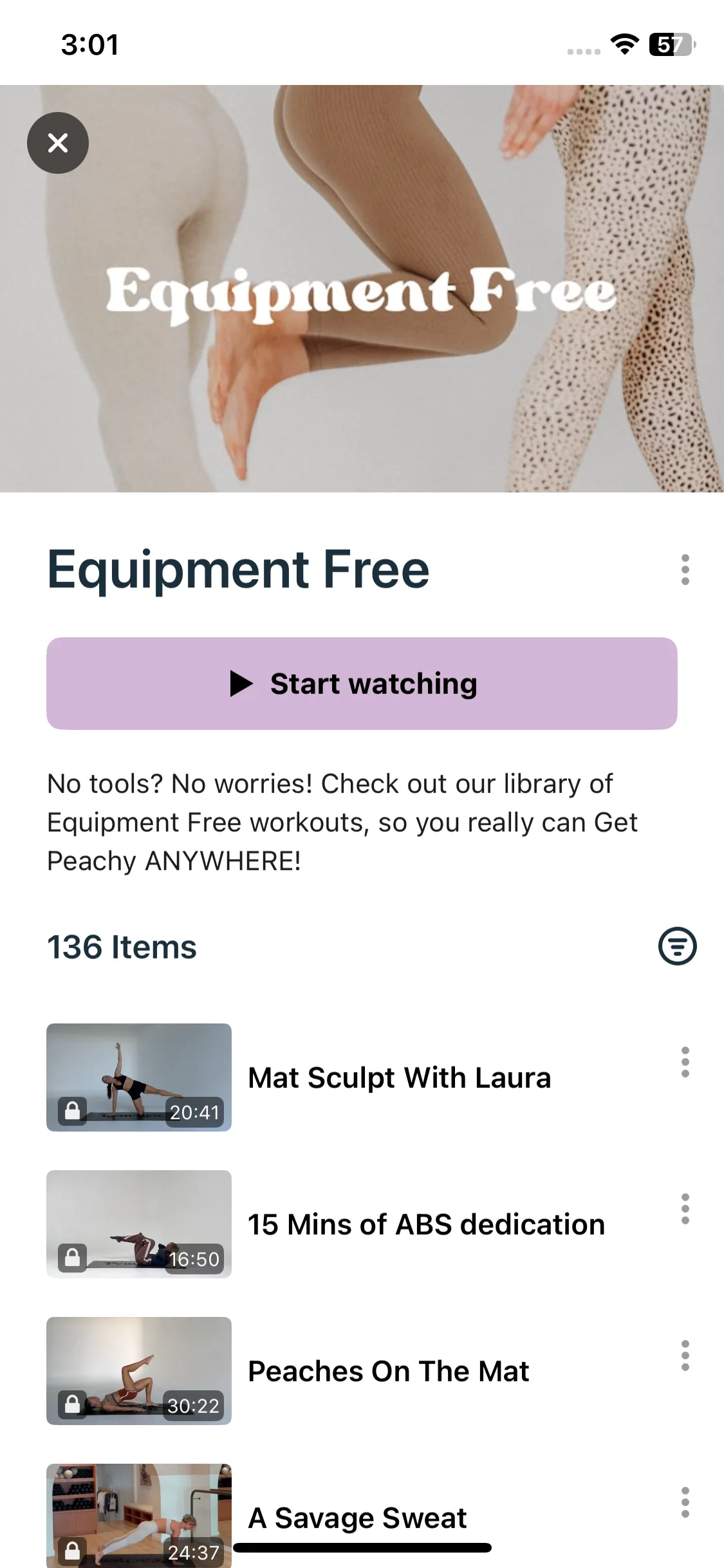Close the Equipment Free collection
This screenshot has width=724, height=1568.
pyautogui.click(x=58, y=143)
